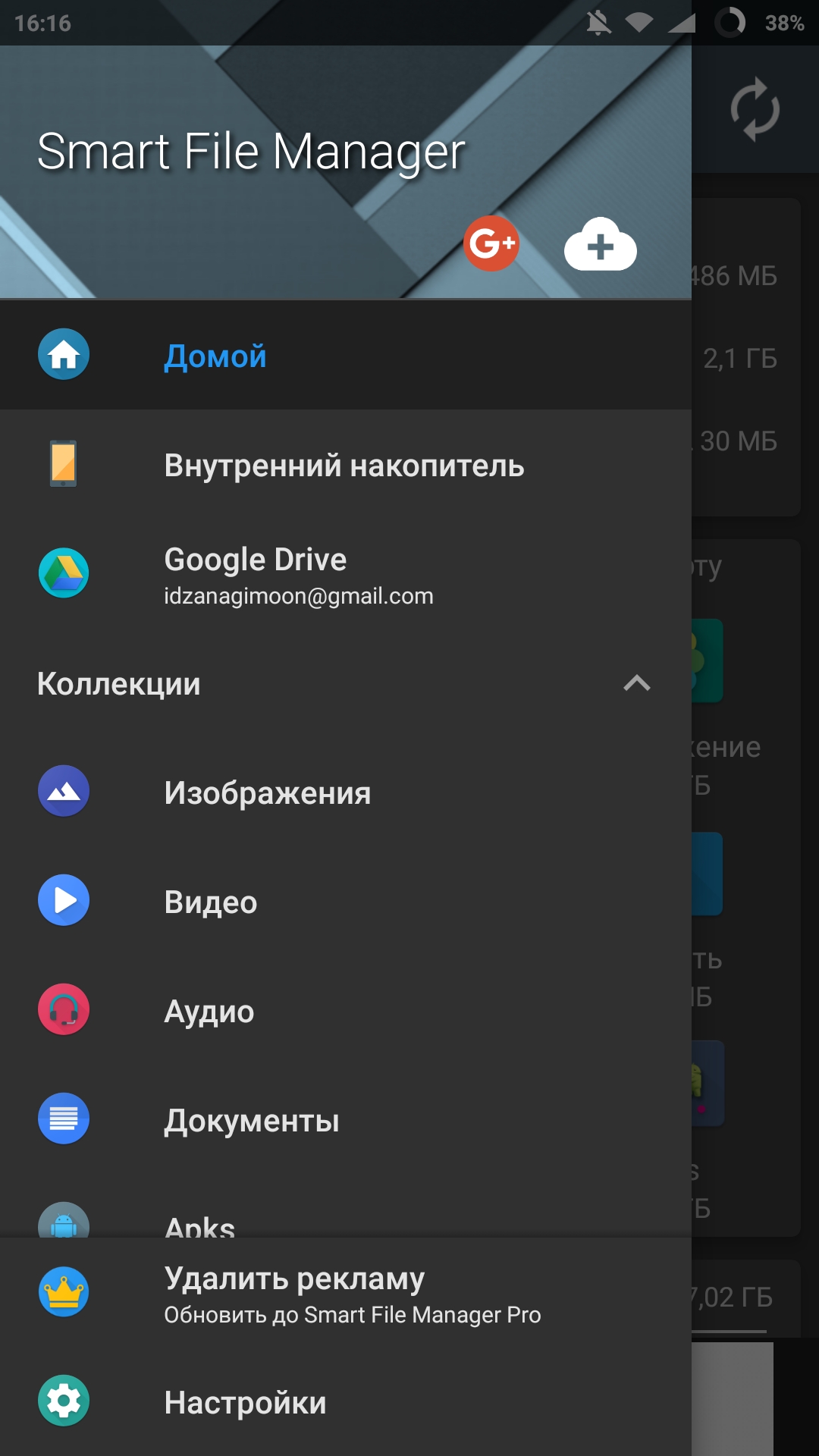Screen dimensions: 819x1456
Task: Open Google Drive via its triangle icon
Action: [64, 573]
